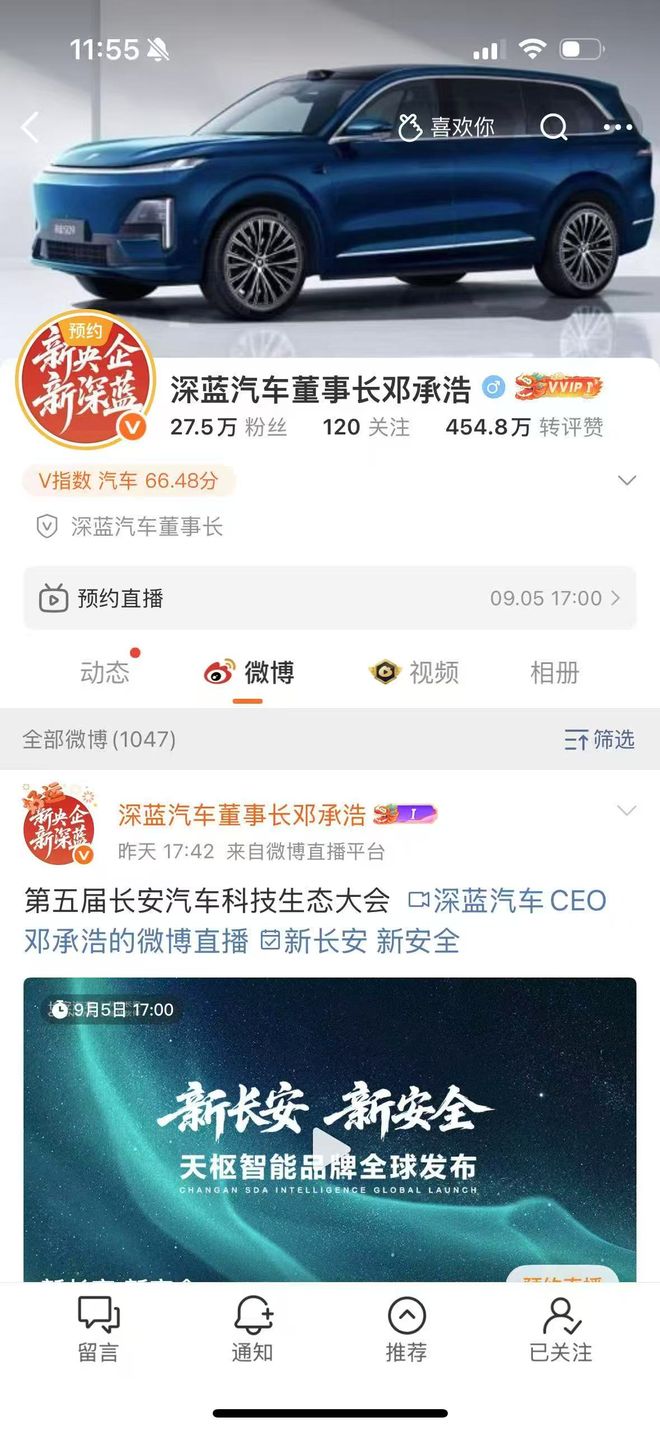Open the three-dot overflow menu
Screen dimensions: 660x1431
pyautogui.click(x=618, y=127)
